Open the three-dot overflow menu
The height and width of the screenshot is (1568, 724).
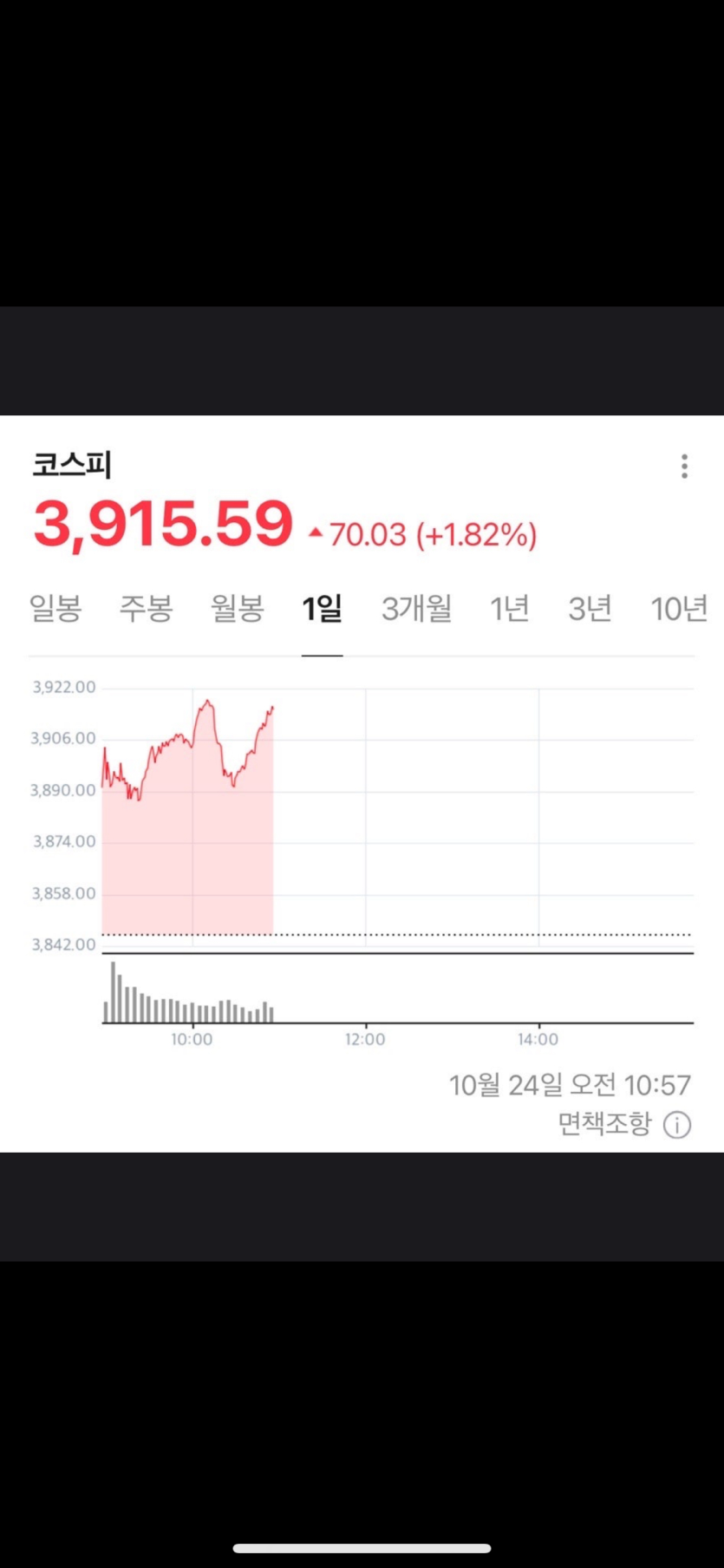684,467
